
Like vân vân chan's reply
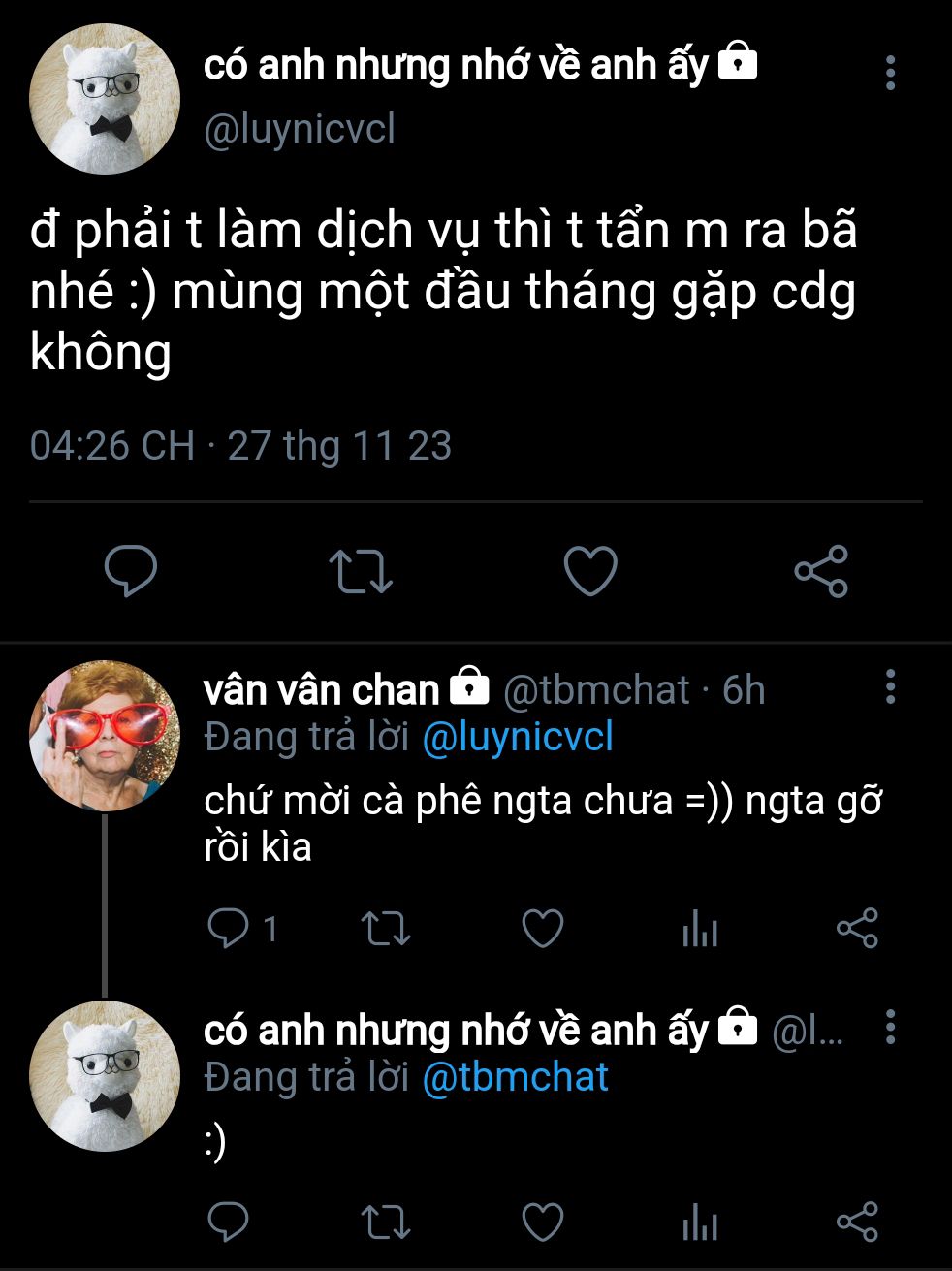[543, 929]
